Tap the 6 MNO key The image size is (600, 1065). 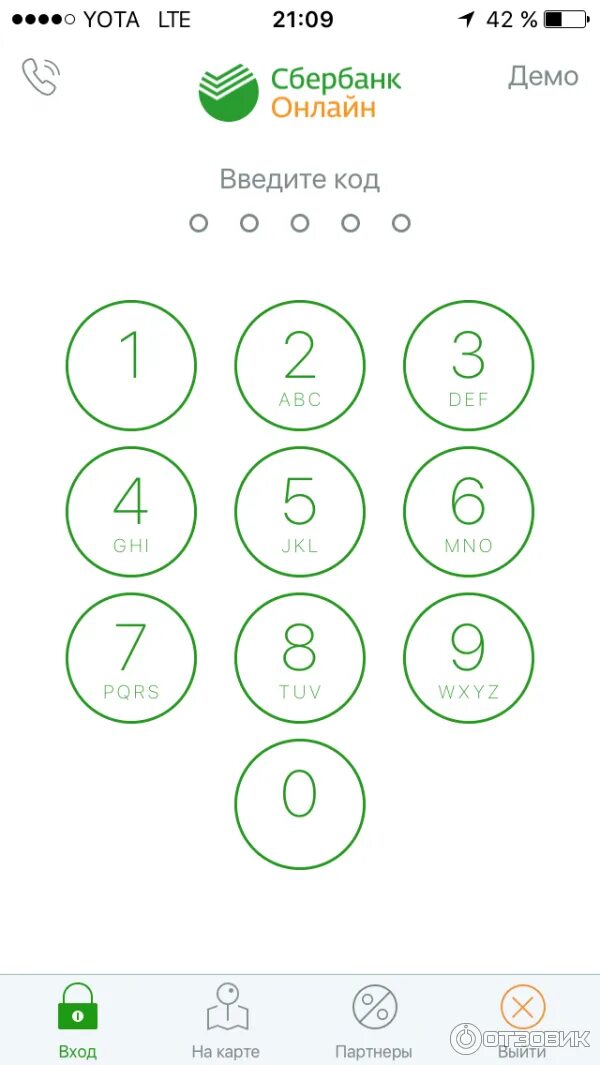tap(468, 512)
